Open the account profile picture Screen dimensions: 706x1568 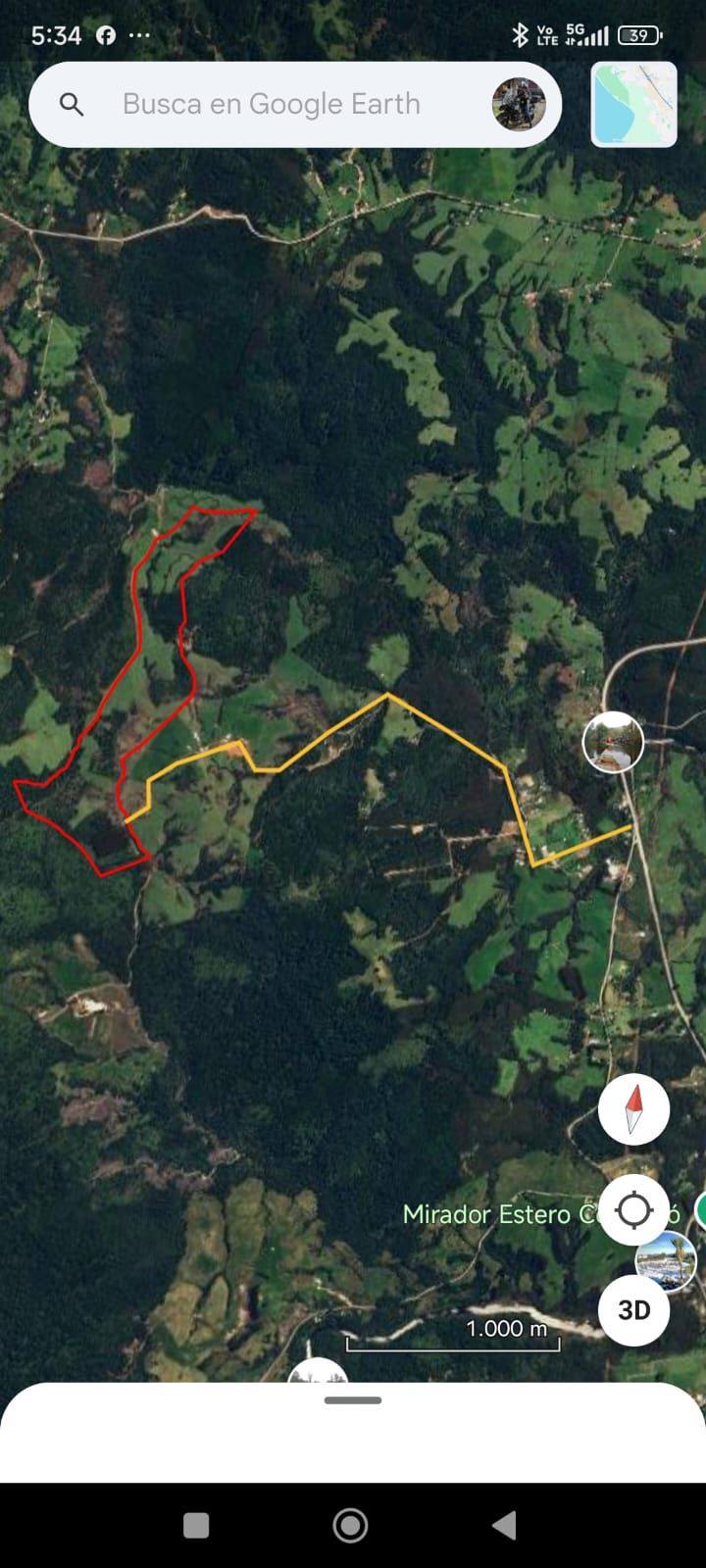(519, 105)
